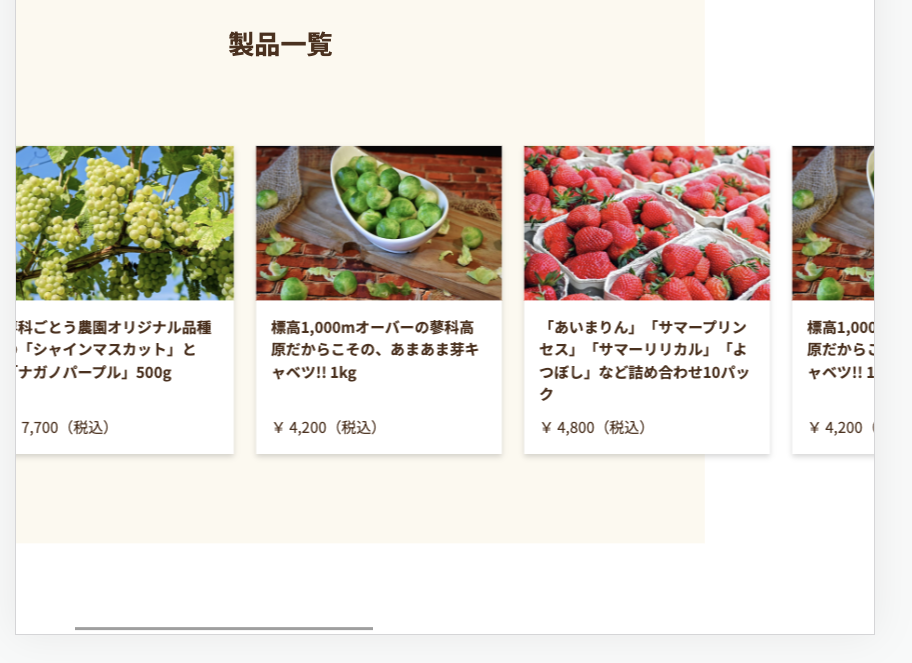Tap the horizontal scrollbar below the product list
Viewport: 912px width, 663px height.
pos(224,628)
